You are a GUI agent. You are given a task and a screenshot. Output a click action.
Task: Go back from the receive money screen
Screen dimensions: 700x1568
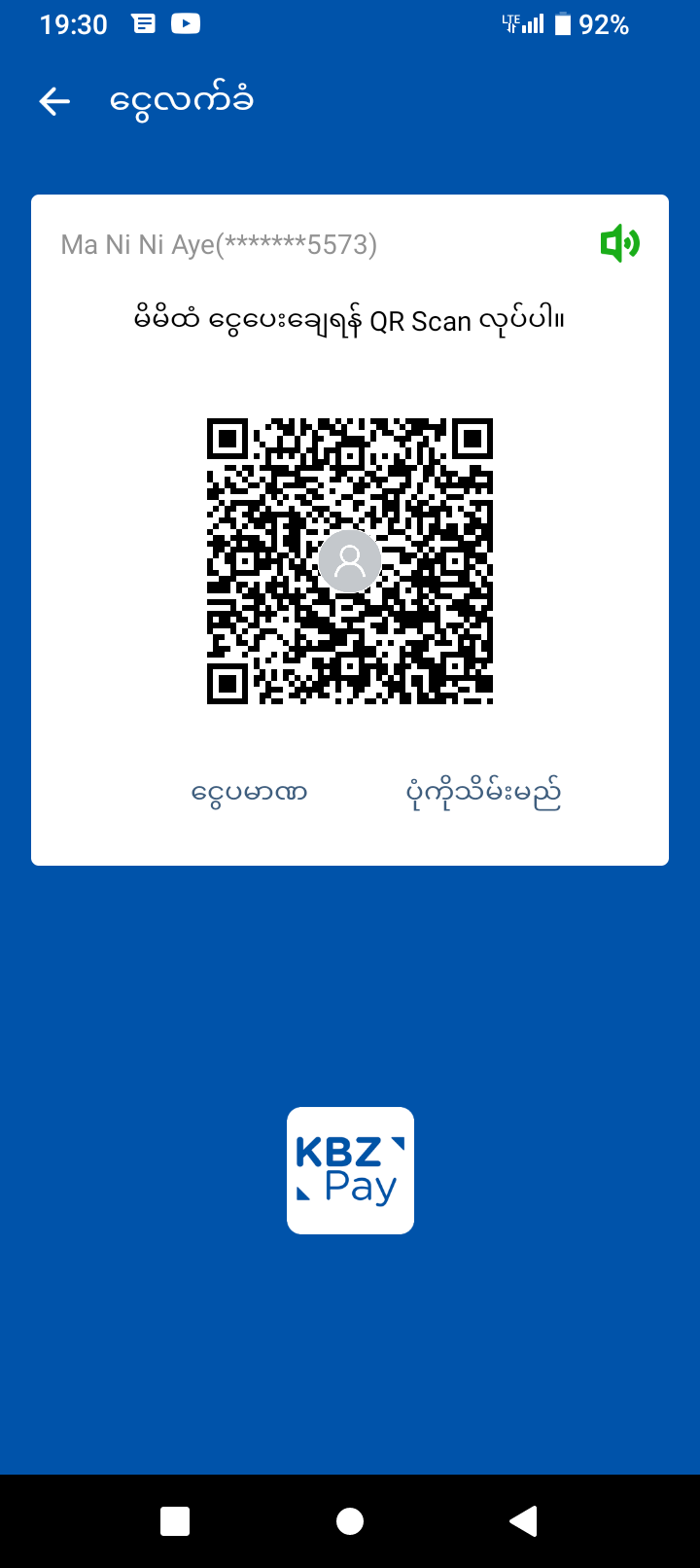[x=54, y=101]
